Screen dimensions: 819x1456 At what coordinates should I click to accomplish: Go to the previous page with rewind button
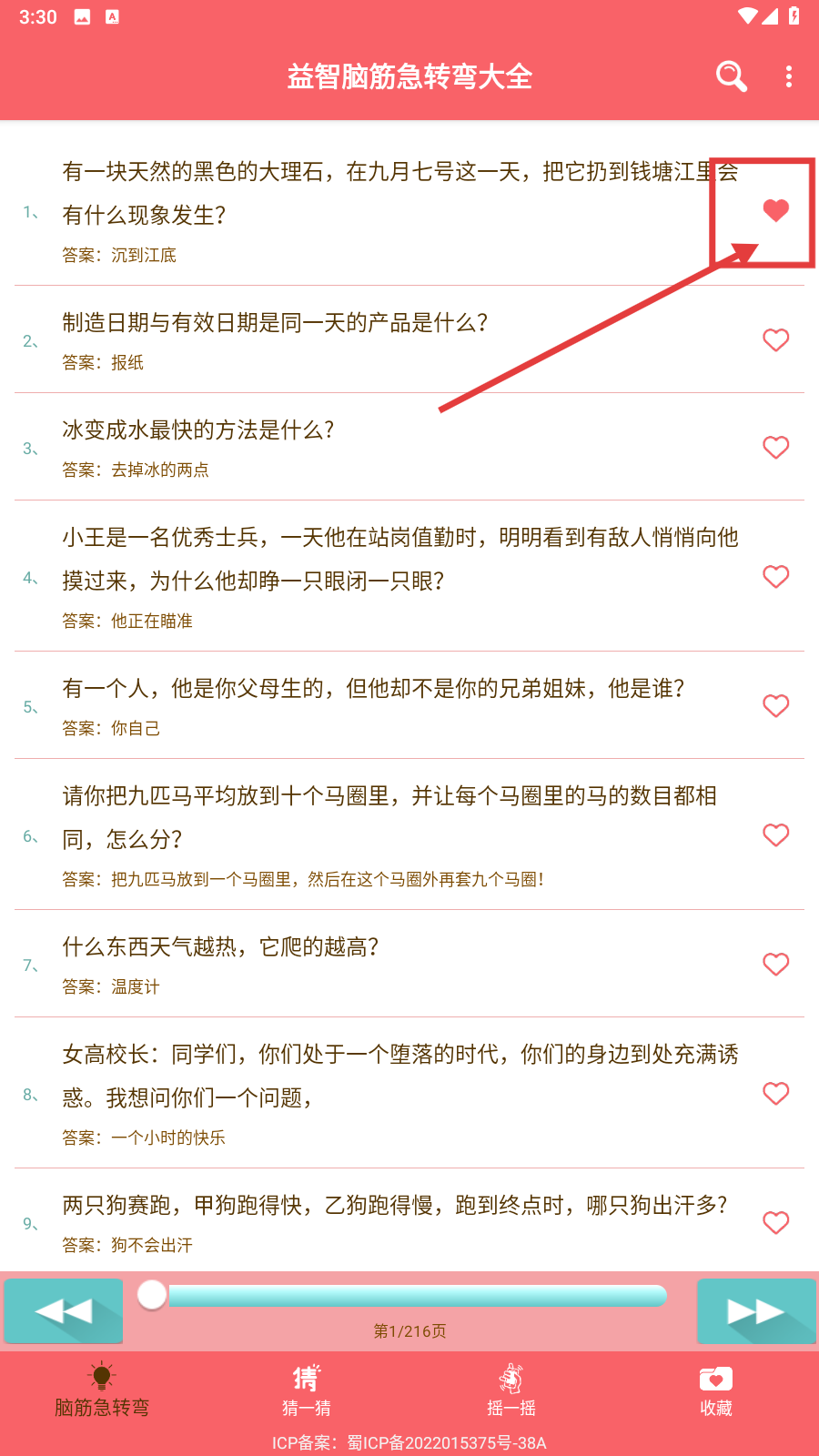[64, 1311]
